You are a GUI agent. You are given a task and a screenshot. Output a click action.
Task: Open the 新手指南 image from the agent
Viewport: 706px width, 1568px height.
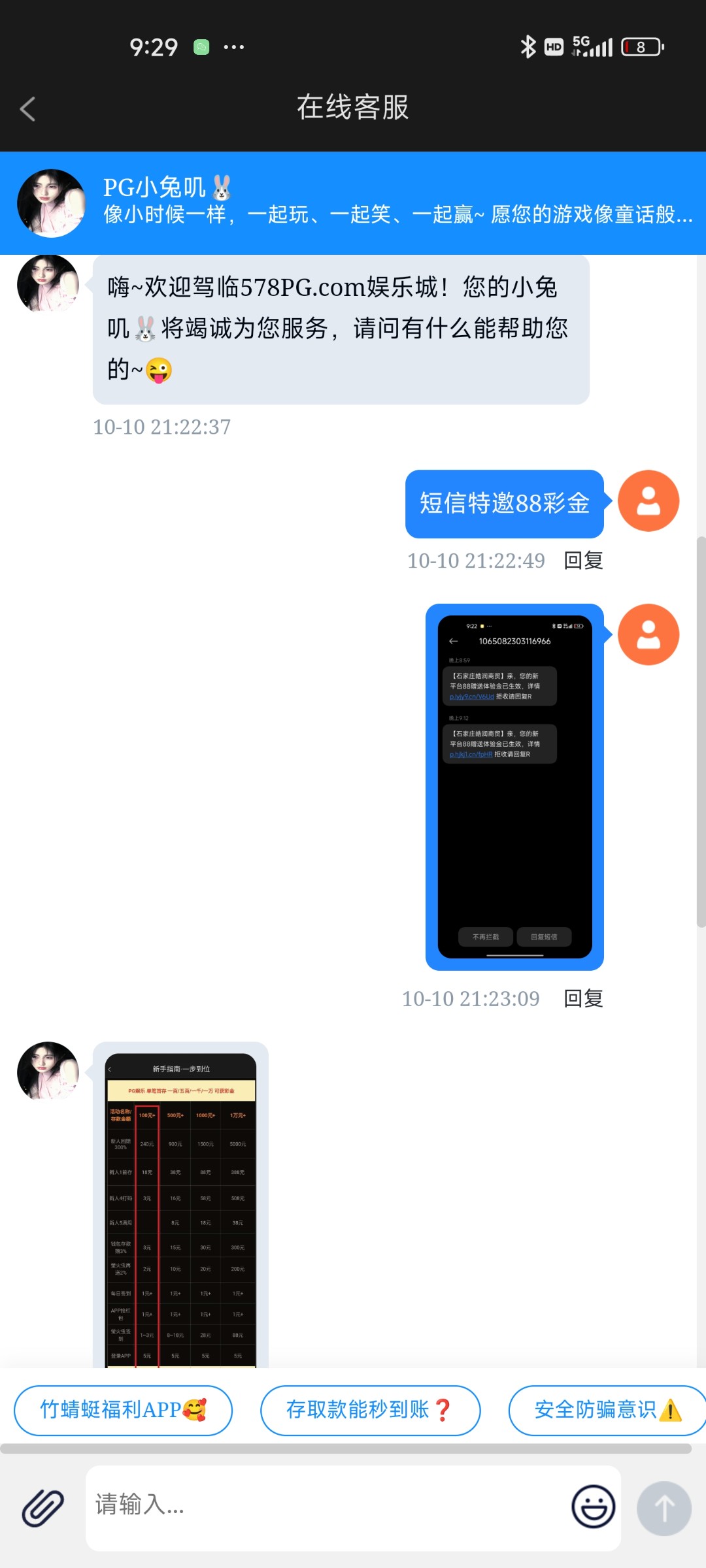180,1209
